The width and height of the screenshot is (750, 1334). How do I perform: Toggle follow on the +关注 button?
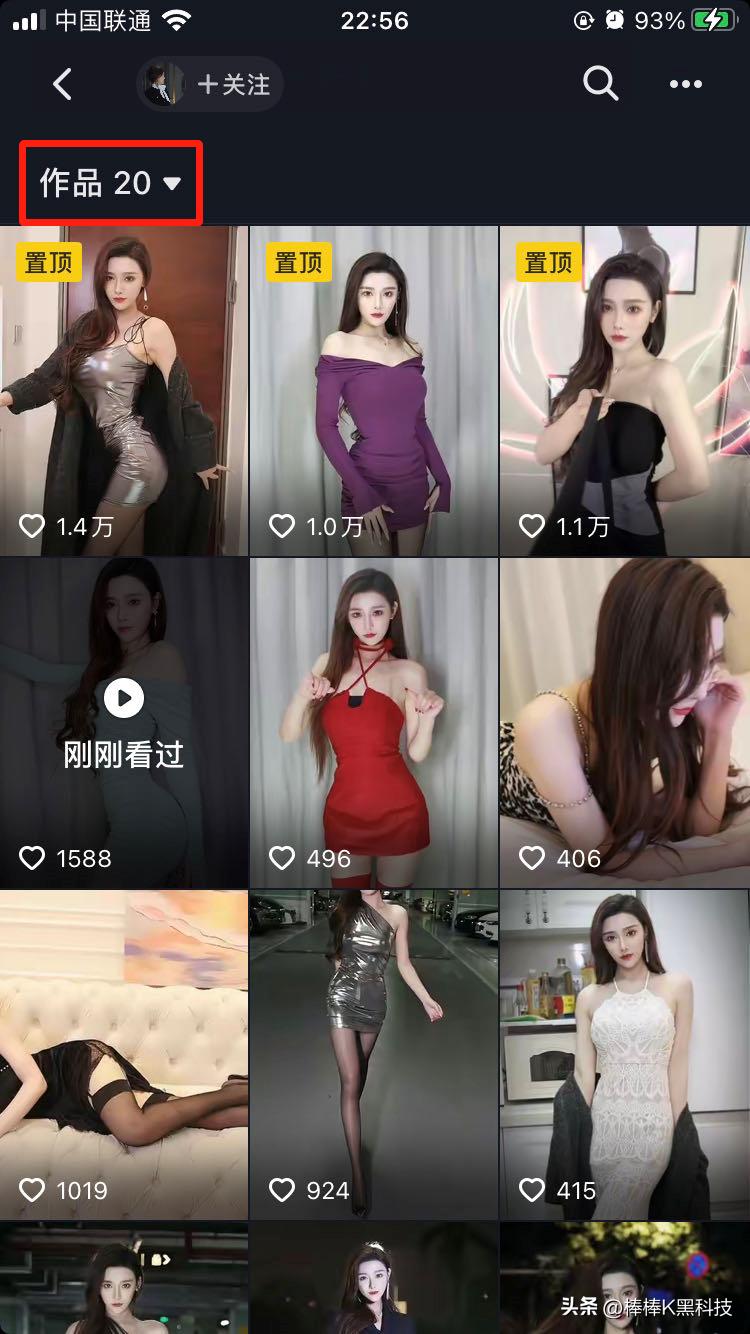tap(234, 84)
